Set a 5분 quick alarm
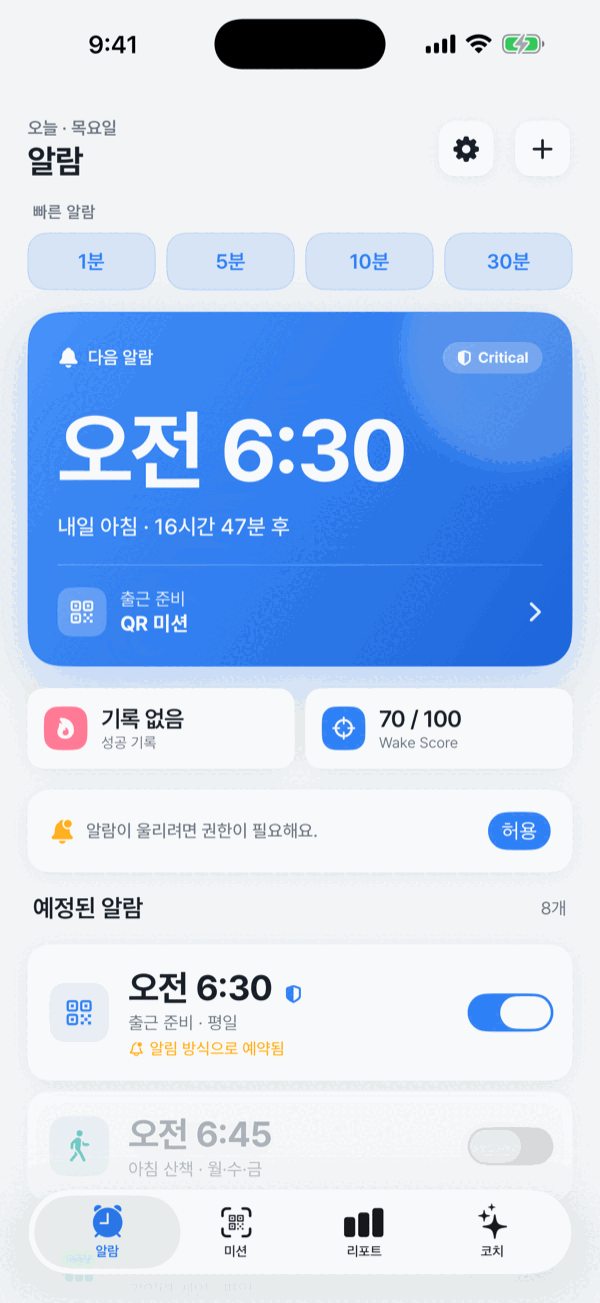This screenshot has height=1303, width=600. [230, 262]
